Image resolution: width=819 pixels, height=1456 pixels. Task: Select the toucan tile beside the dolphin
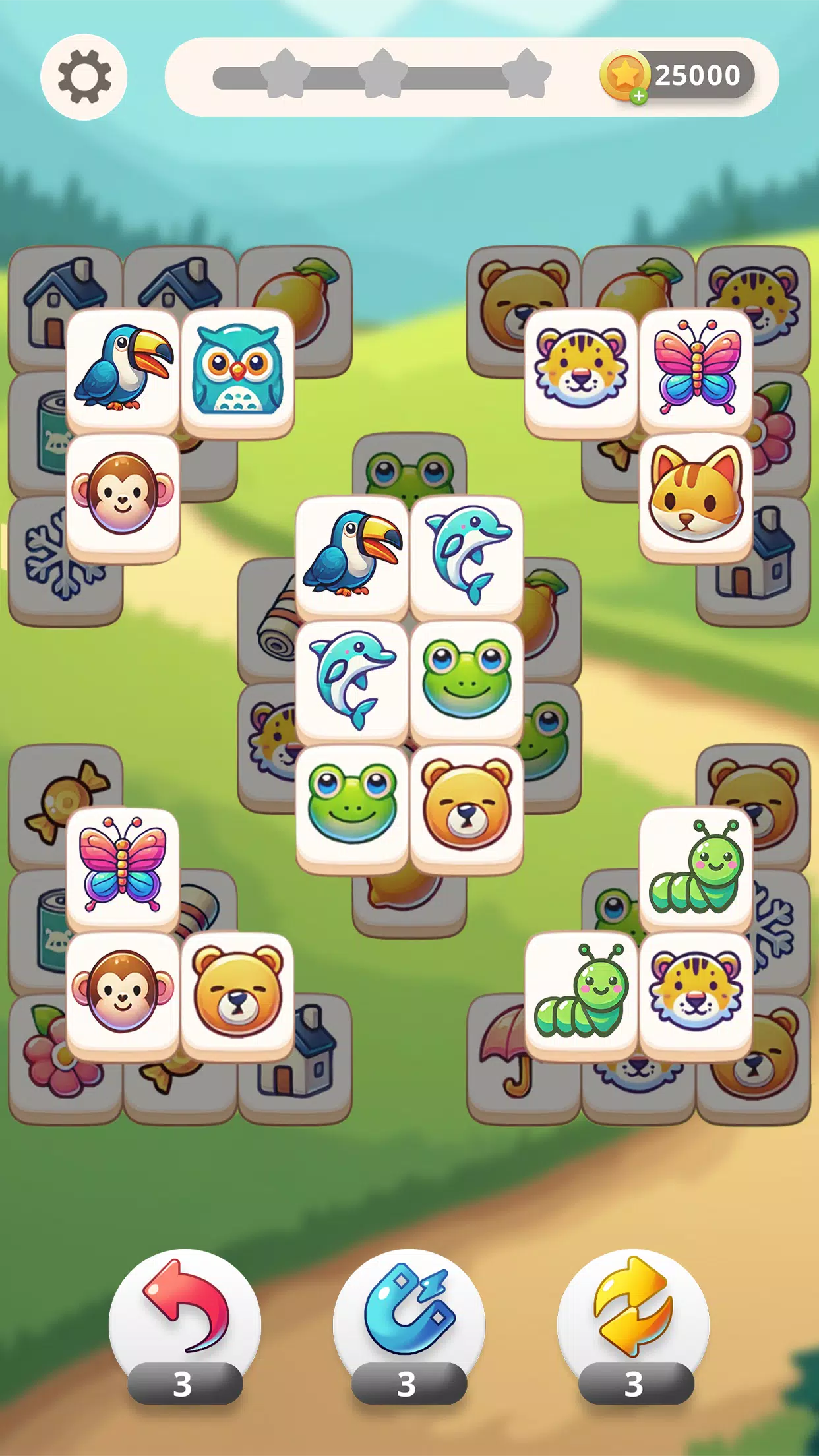[x=352, y=555]
